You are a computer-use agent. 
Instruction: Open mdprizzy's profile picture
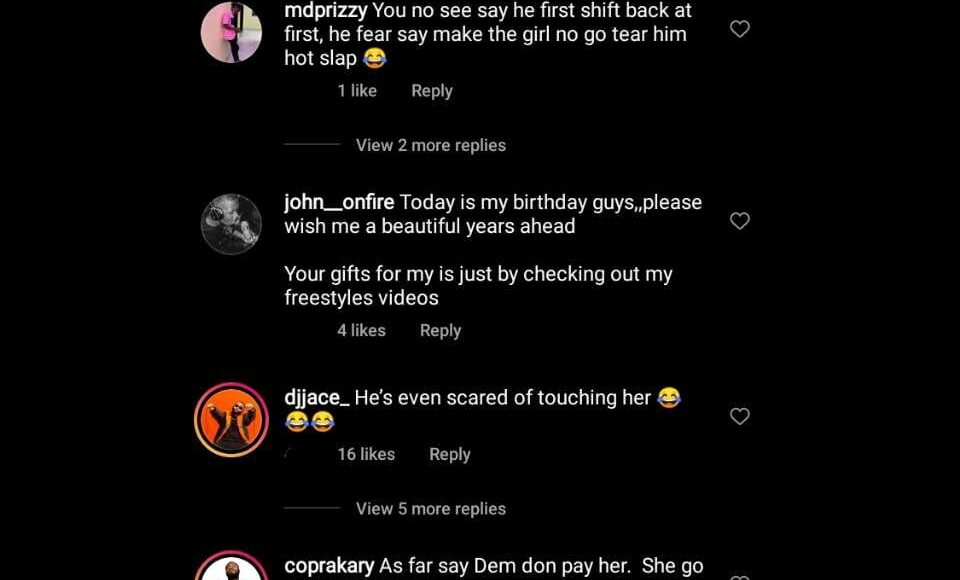point(231,33)
